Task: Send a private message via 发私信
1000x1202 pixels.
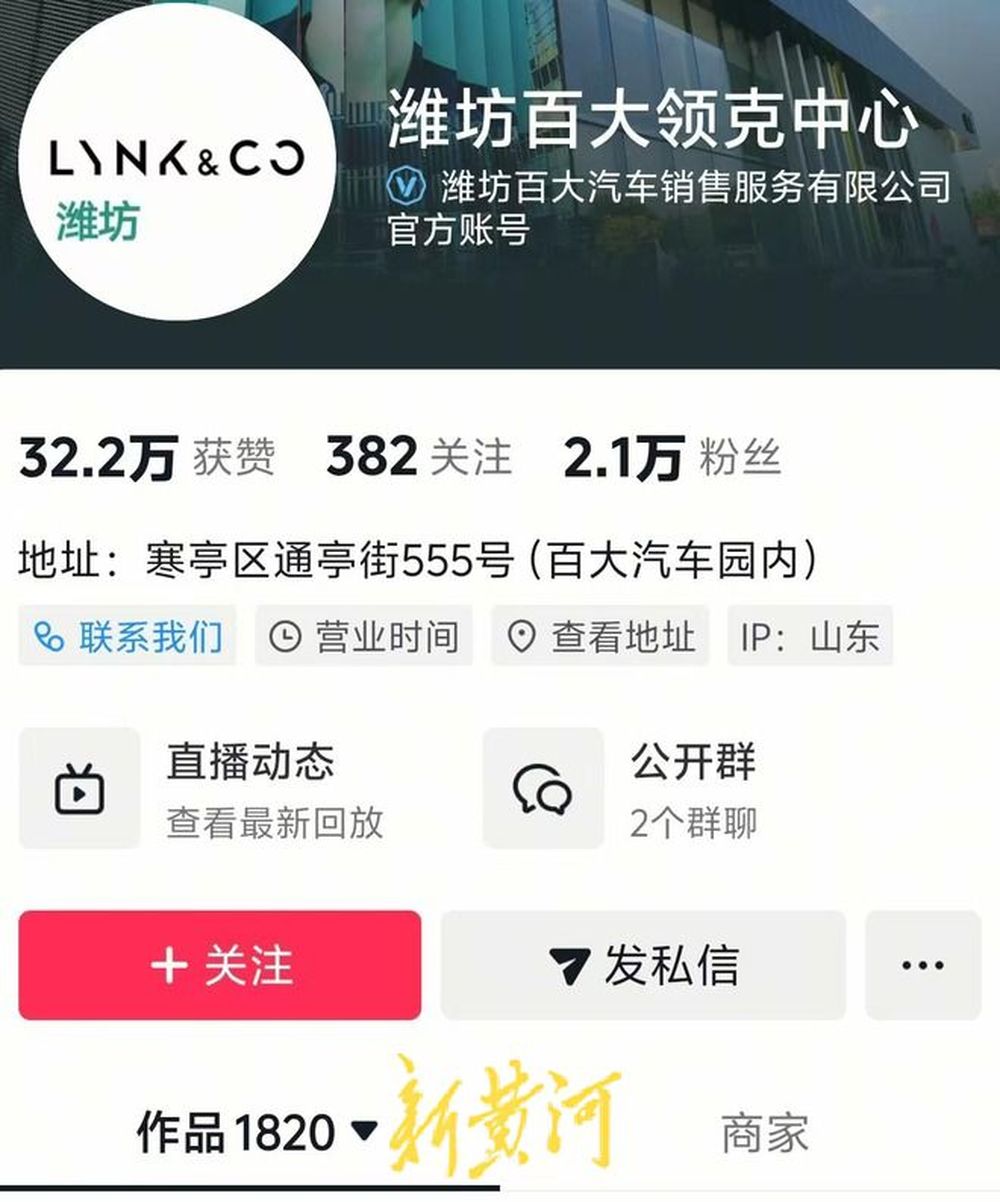Action: (643, 965)
